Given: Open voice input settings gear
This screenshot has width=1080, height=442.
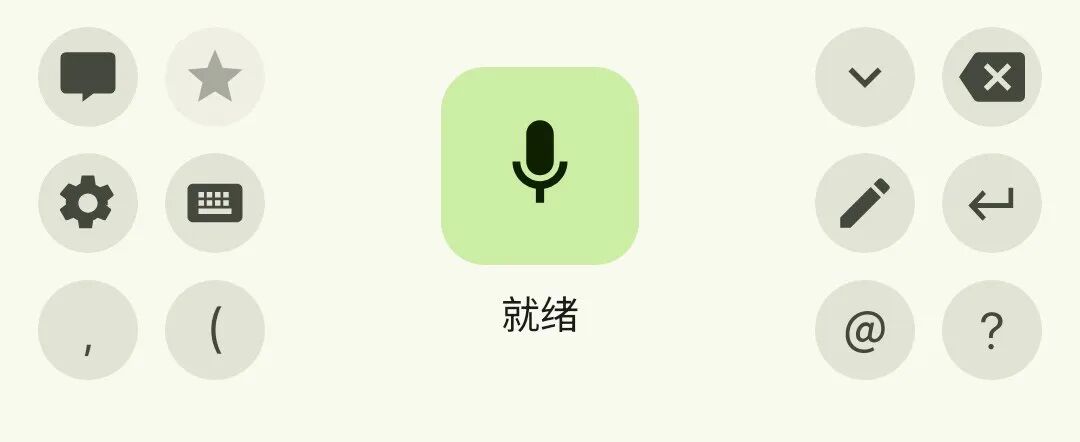Looking at the screenshot, I should click(88, 203).
